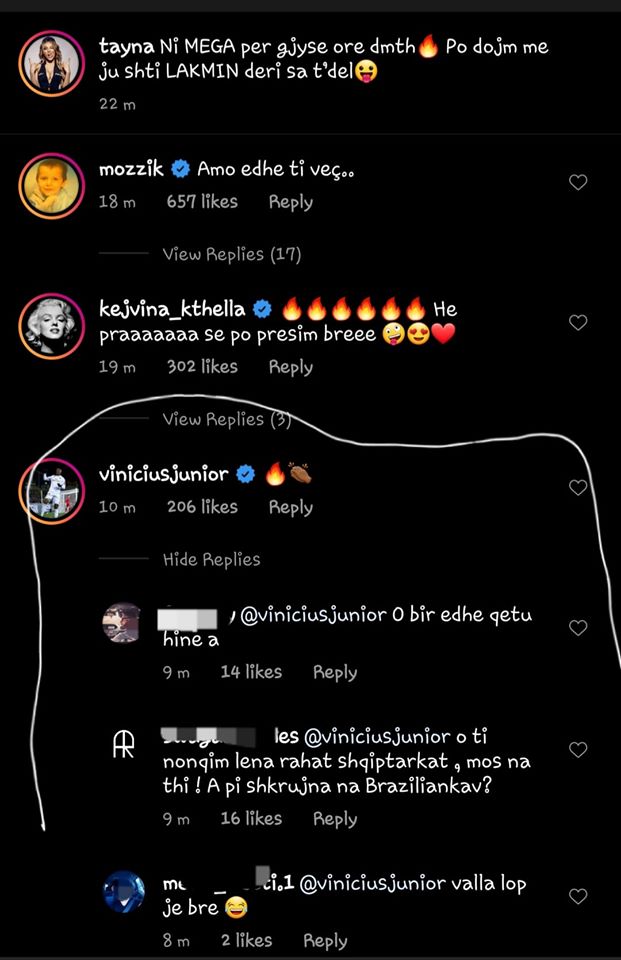The width and height of the screenshot is (621, 960).
Task: Open mozzik's profile avatar
Action: click(52, 186)
